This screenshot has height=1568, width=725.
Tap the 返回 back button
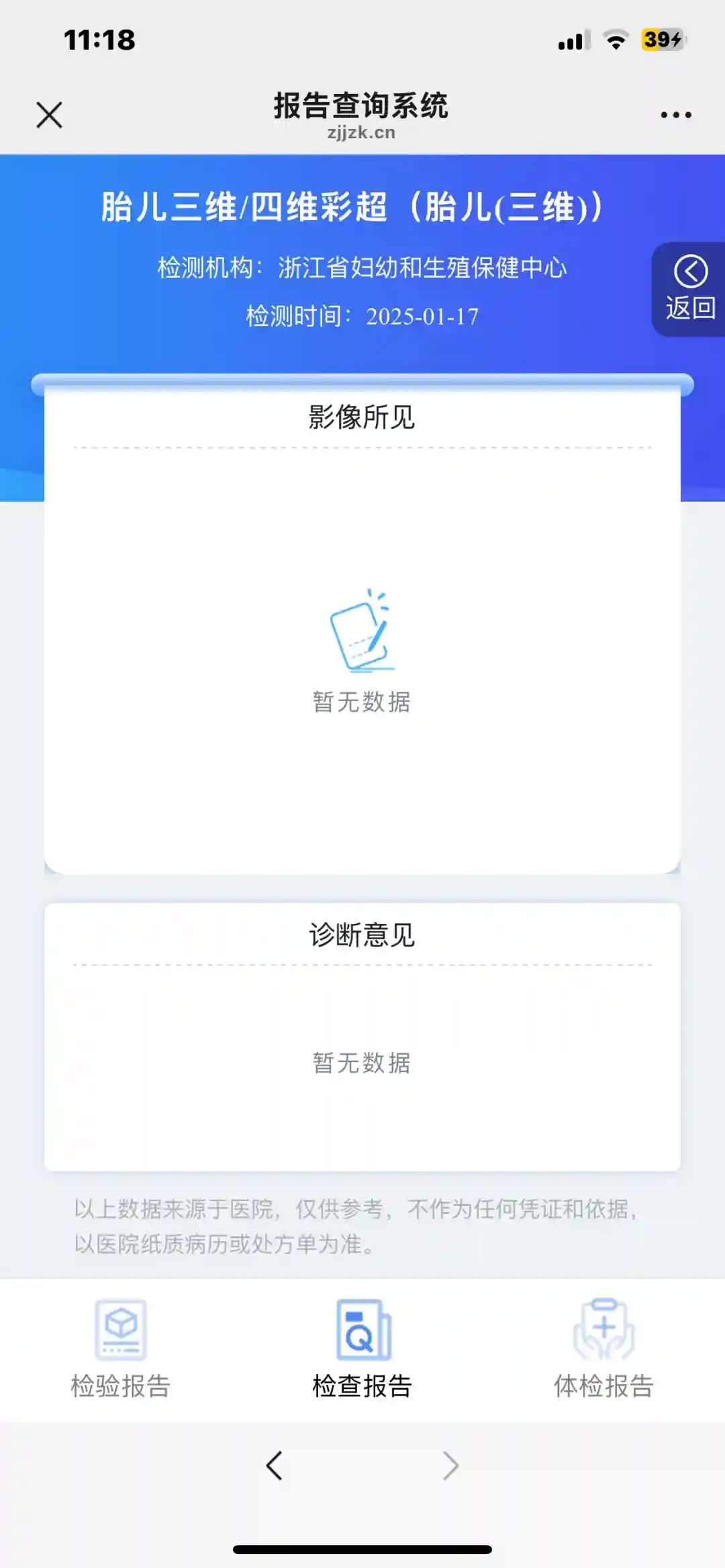690,289
